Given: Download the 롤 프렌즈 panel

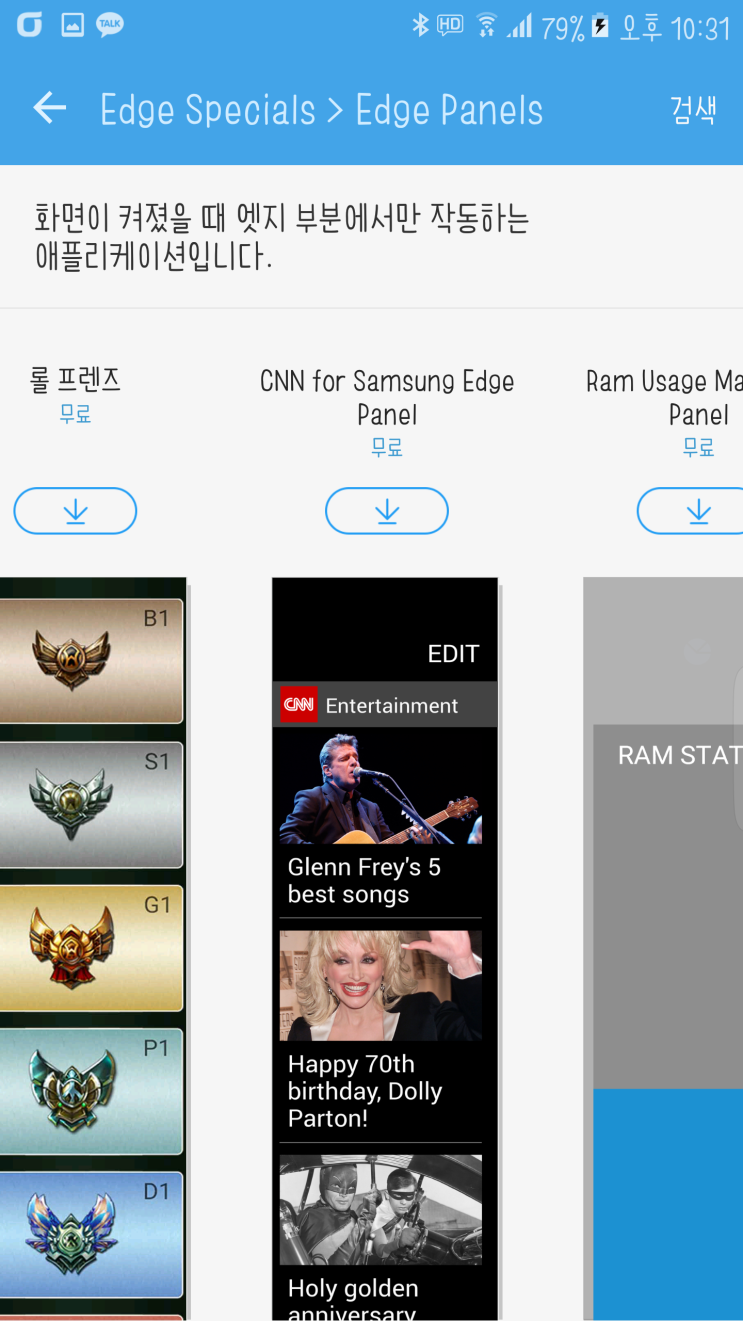Looking at the screenshot, I should [x=75, y=512].
